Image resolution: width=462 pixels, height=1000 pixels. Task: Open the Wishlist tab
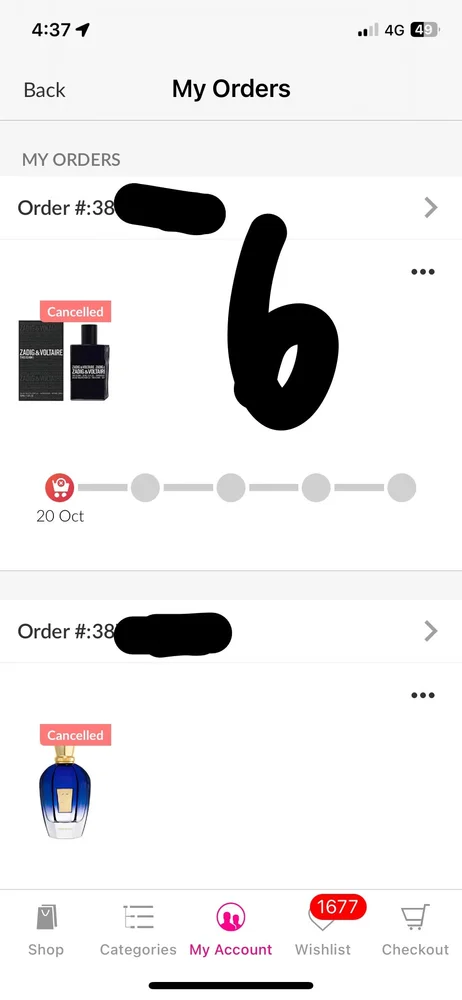click(323, 930)
